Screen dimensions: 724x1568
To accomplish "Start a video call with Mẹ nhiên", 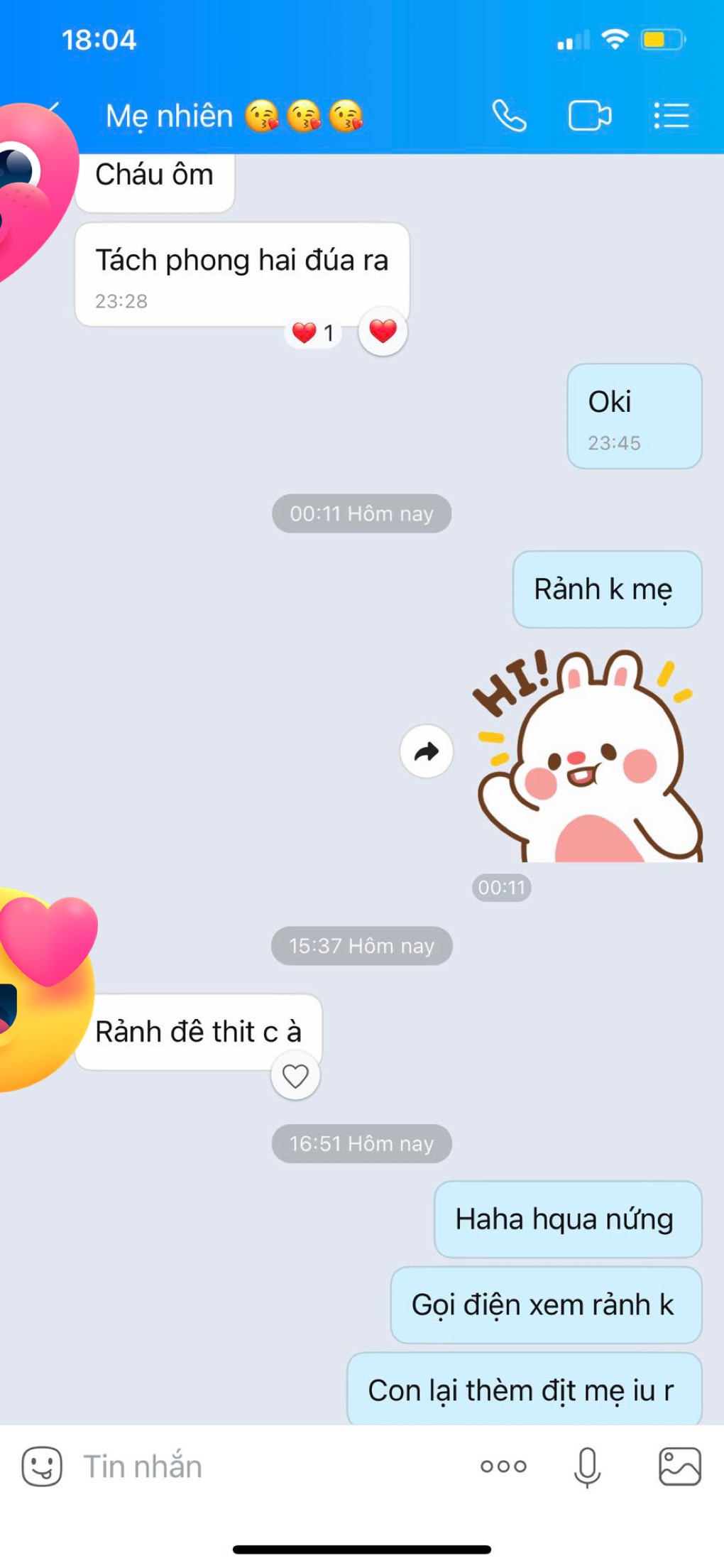I will click(590, 116).
